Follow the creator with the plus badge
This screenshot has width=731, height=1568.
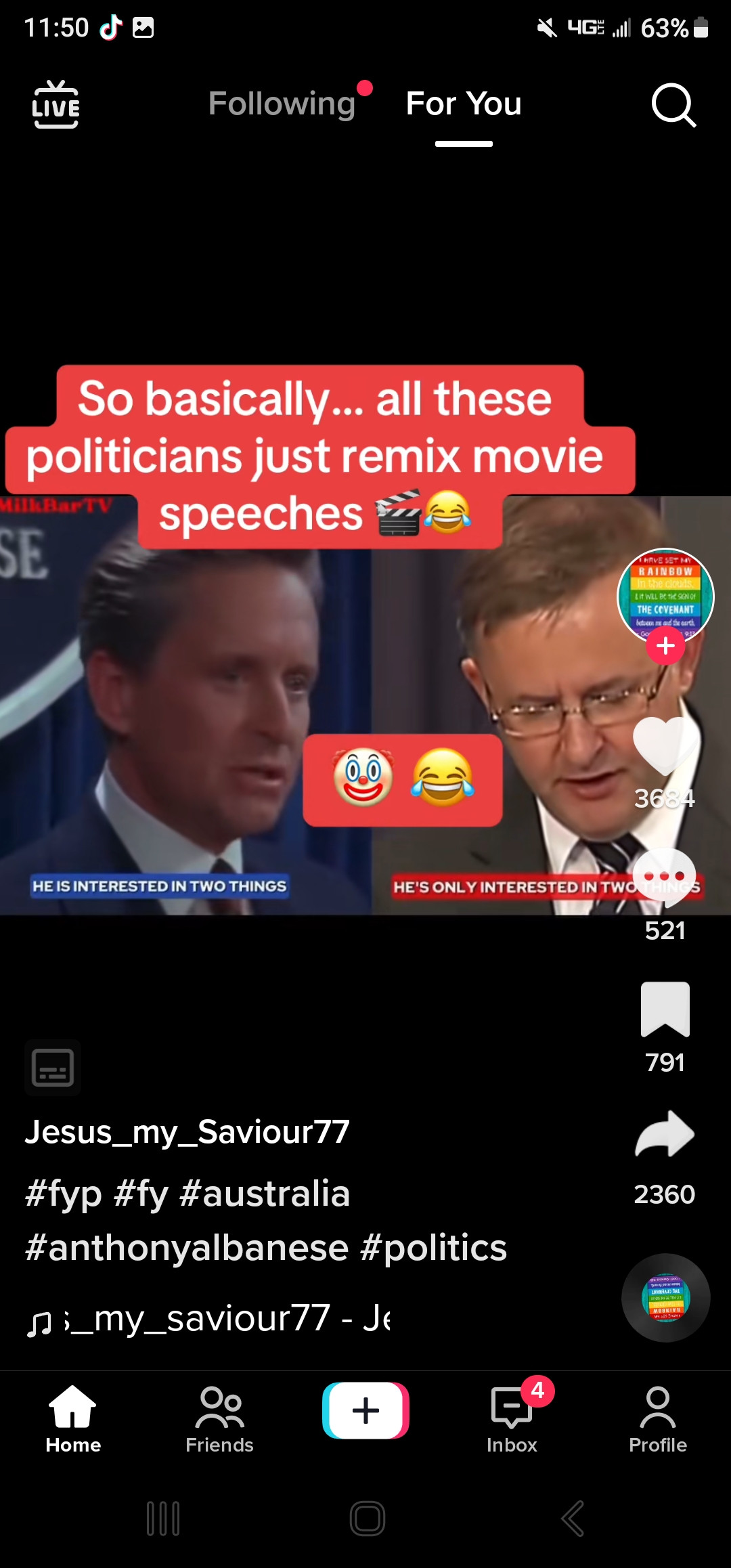pos(665,646)
